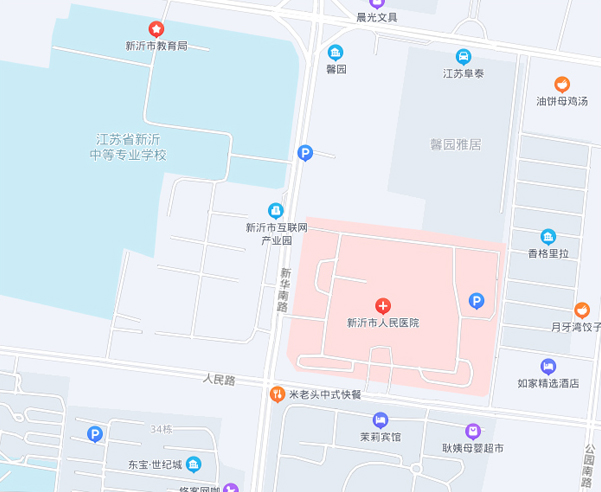The image size is (601, 492).
Task: Open the 米老头中式快餐 restaurant marker
Action: tap(278, 394)
